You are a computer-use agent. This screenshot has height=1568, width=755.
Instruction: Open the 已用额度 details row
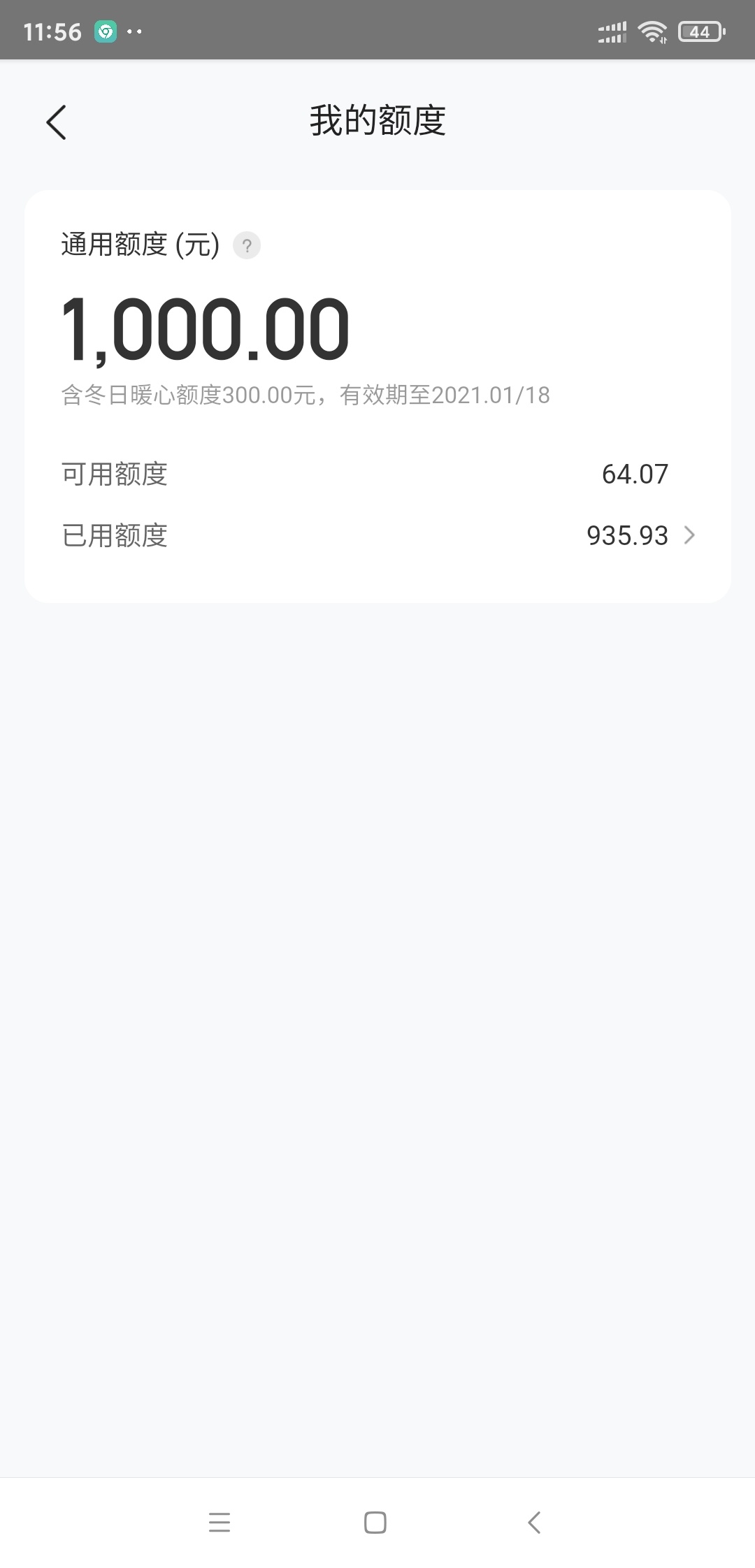pyautogui.click(x=377, y=536)
